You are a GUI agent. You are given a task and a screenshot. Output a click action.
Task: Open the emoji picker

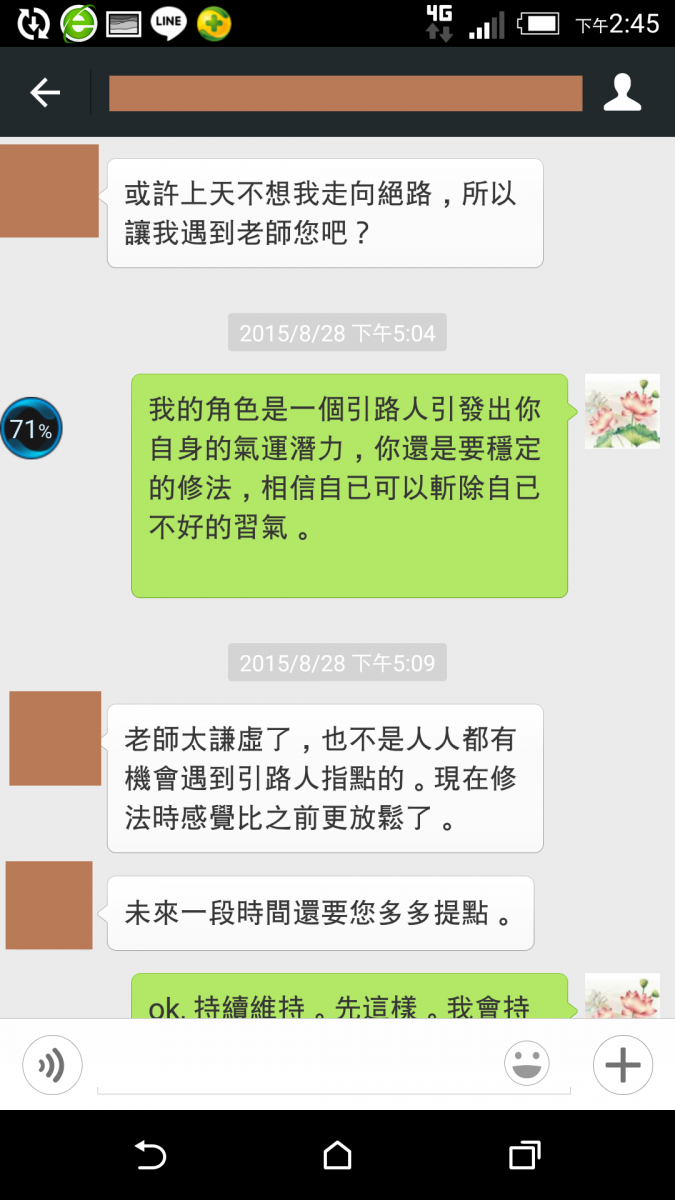pos(527,1065)
